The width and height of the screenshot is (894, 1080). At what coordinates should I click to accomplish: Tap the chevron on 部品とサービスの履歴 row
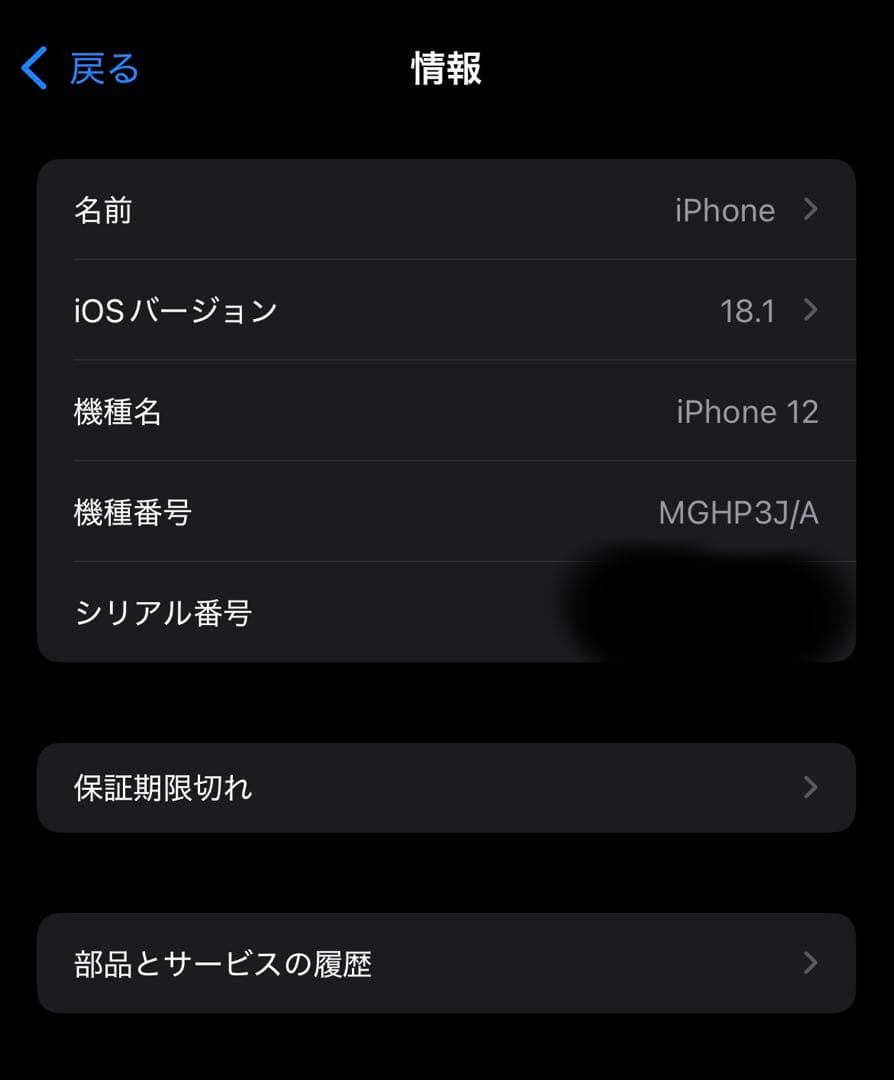[x=812, y=963]
